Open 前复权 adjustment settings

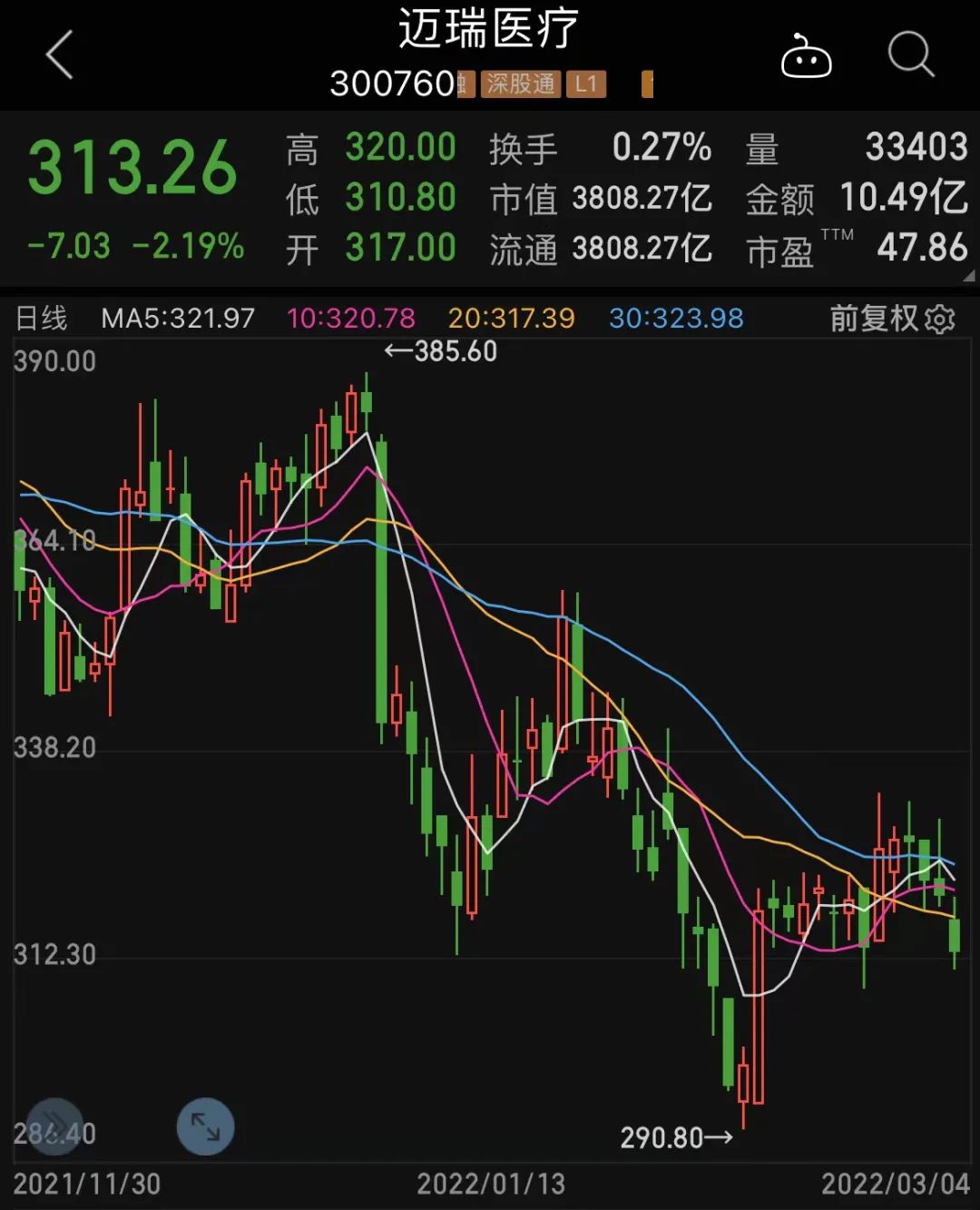[892, 319]
